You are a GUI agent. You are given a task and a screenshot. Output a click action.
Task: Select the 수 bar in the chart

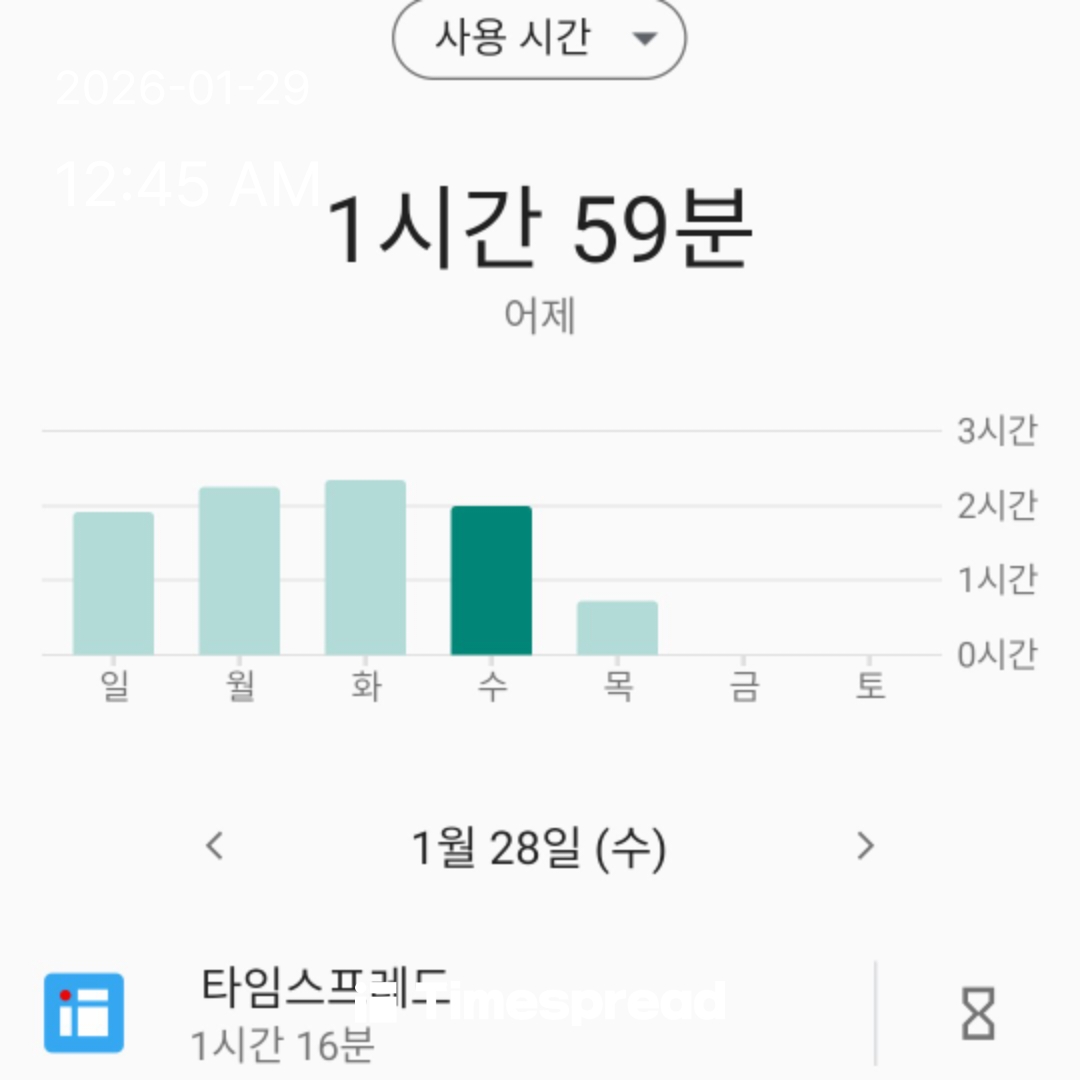[491, 581]
